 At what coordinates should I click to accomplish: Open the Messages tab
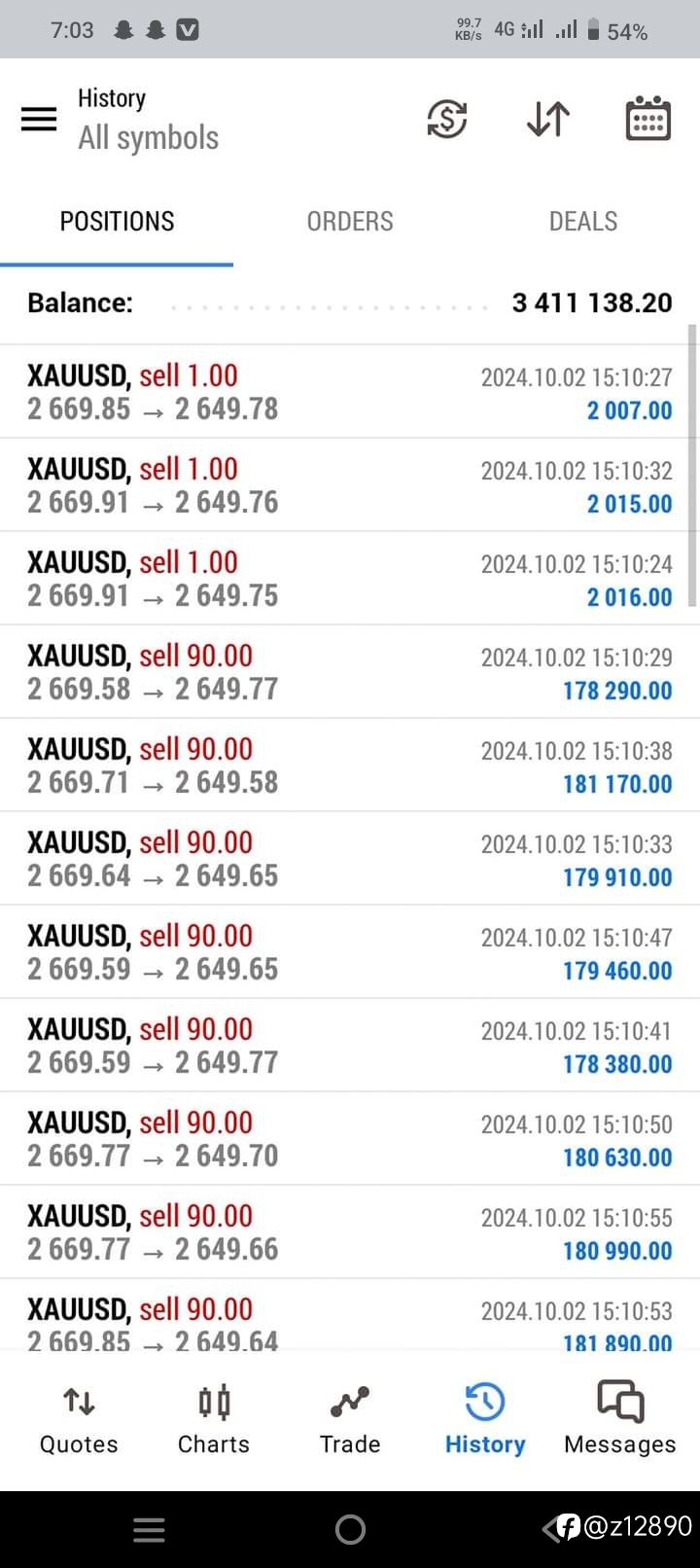[620, 1420]
